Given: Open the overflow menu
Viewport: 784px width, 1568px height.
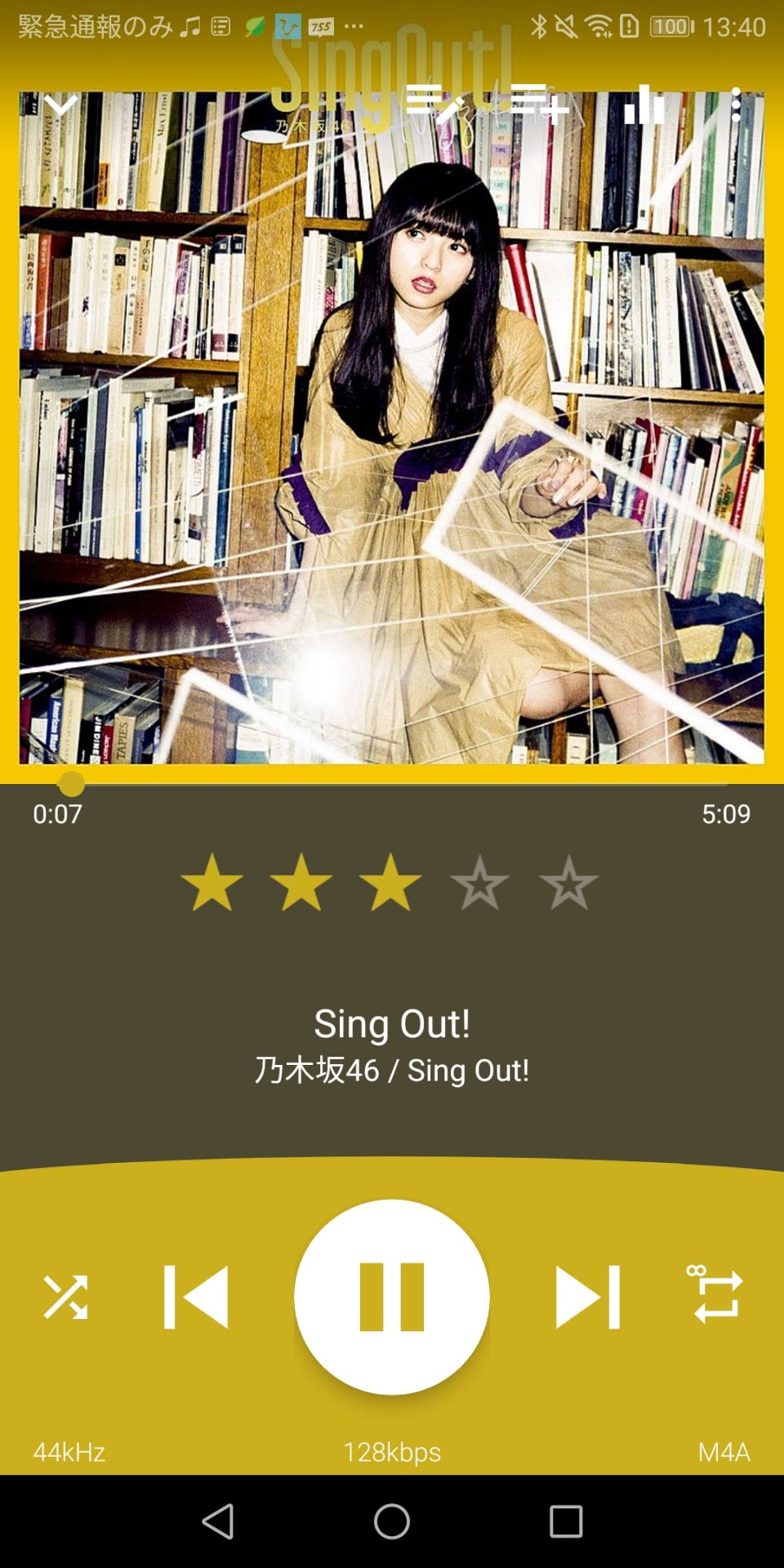Looking at the screenshot, I should tap(736, 105).
